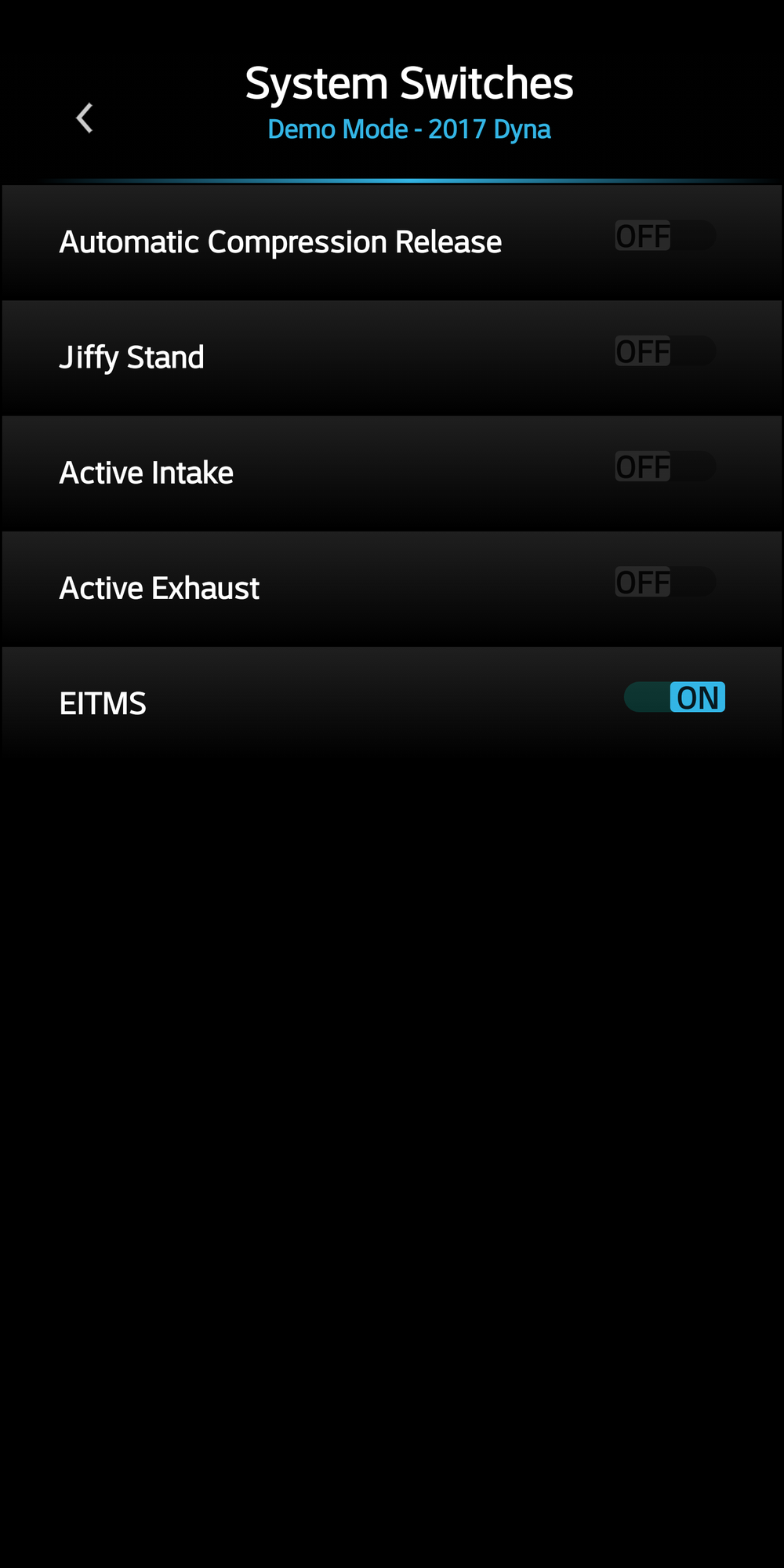Enable the Jiffy Stand switch

click(665, 351)
